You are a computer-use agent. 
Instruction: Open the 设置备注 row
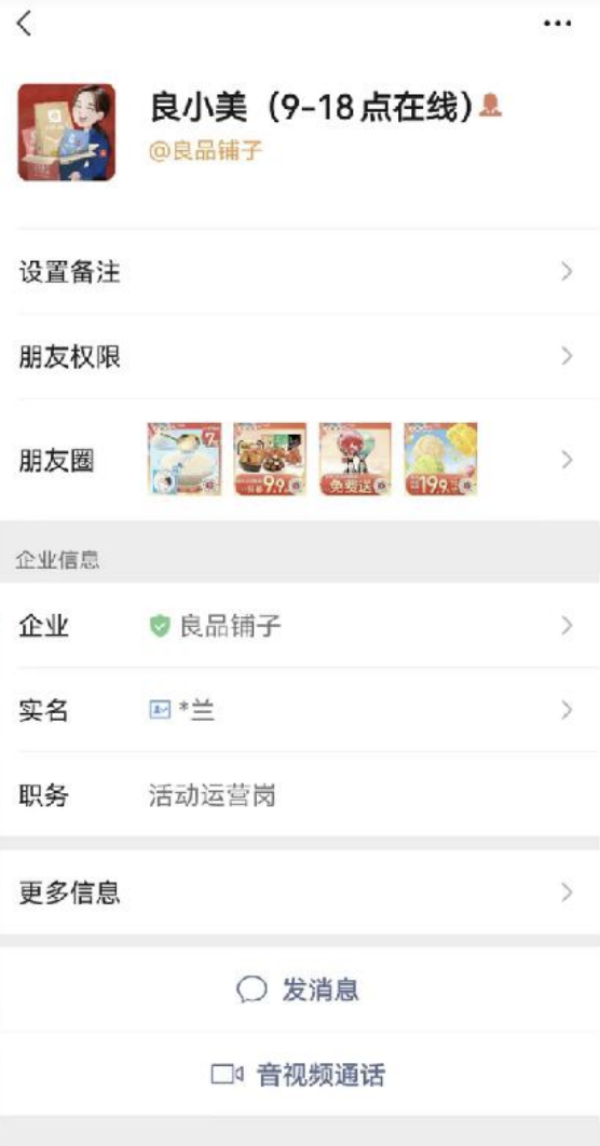[x=300, y=273]
